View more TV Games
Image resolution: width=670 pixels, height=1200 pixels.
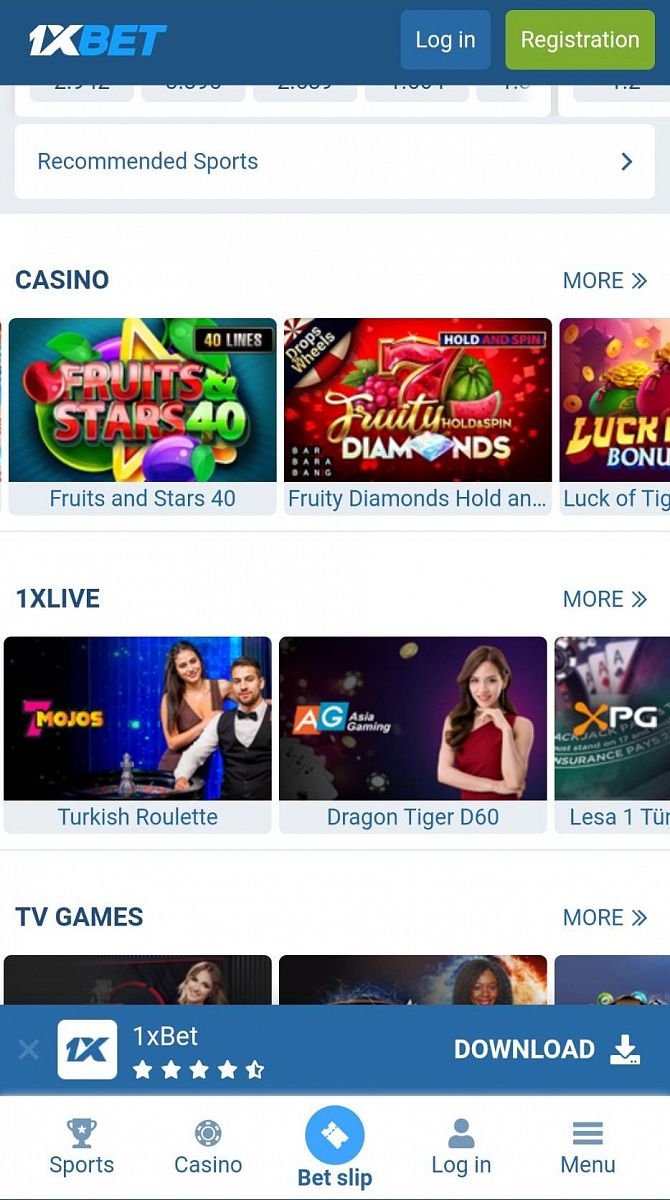pos(604,917)
